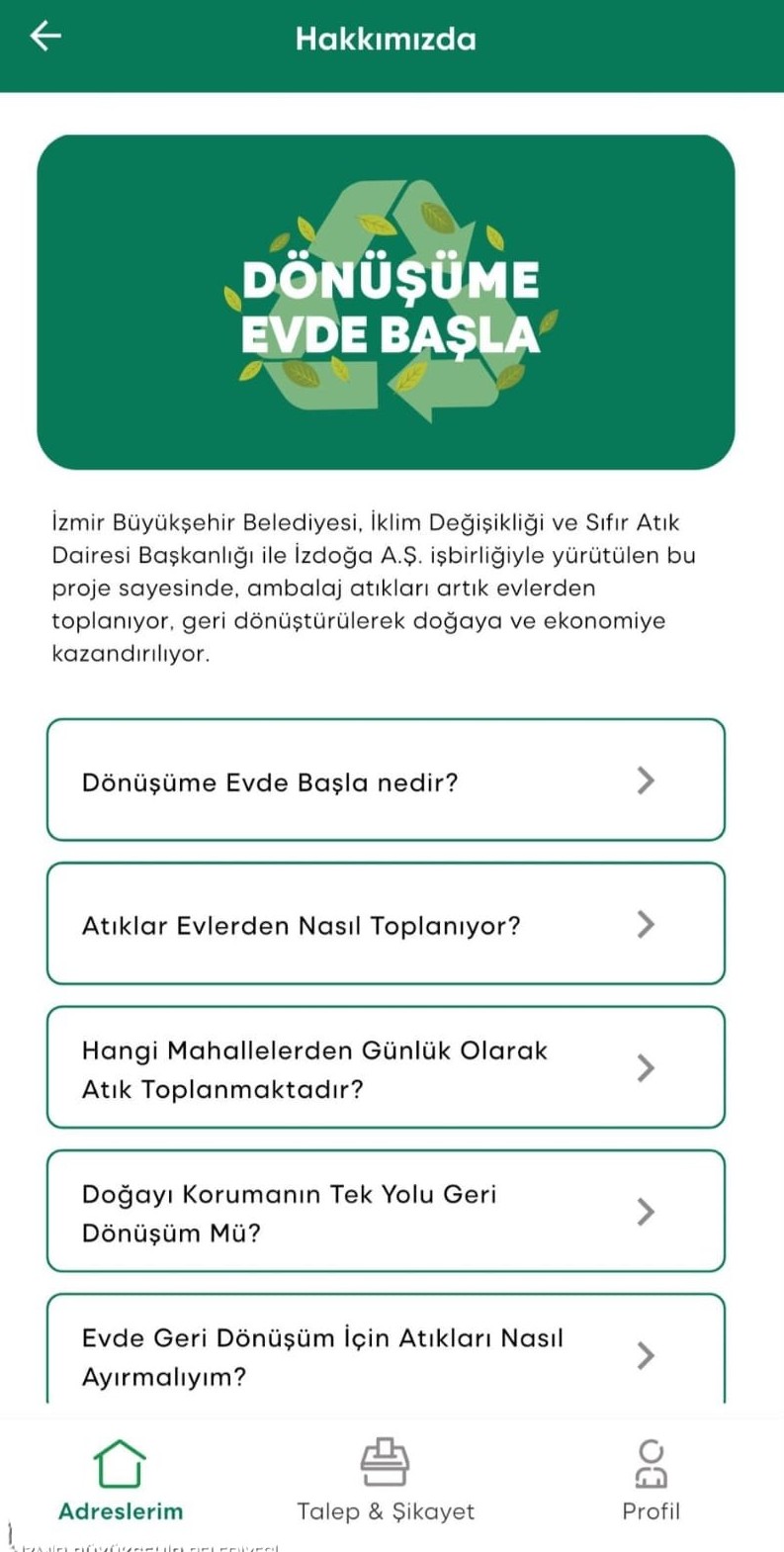Go back using the top-left arrow

45,37
